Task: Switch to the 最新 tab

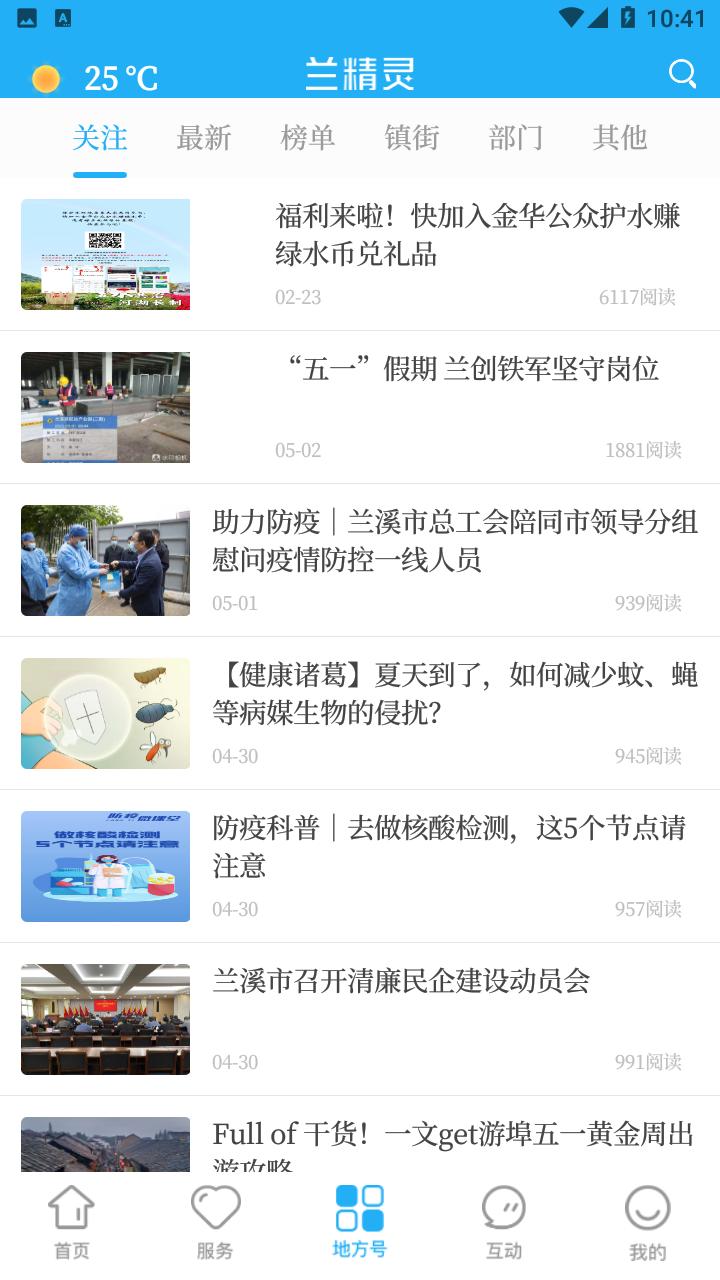Action: (204, 138)
